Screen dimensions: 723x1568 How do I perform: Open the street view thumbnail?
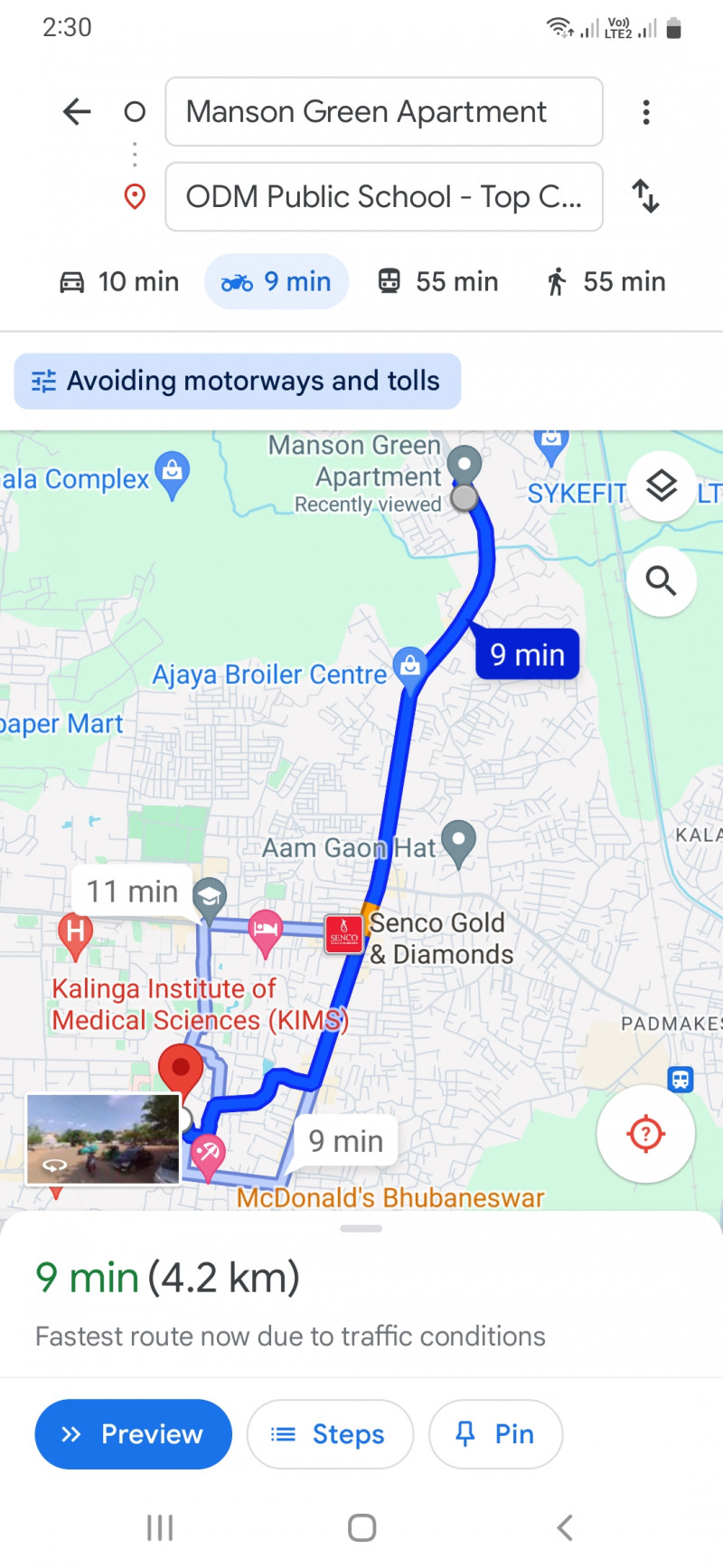[103, 1139]
